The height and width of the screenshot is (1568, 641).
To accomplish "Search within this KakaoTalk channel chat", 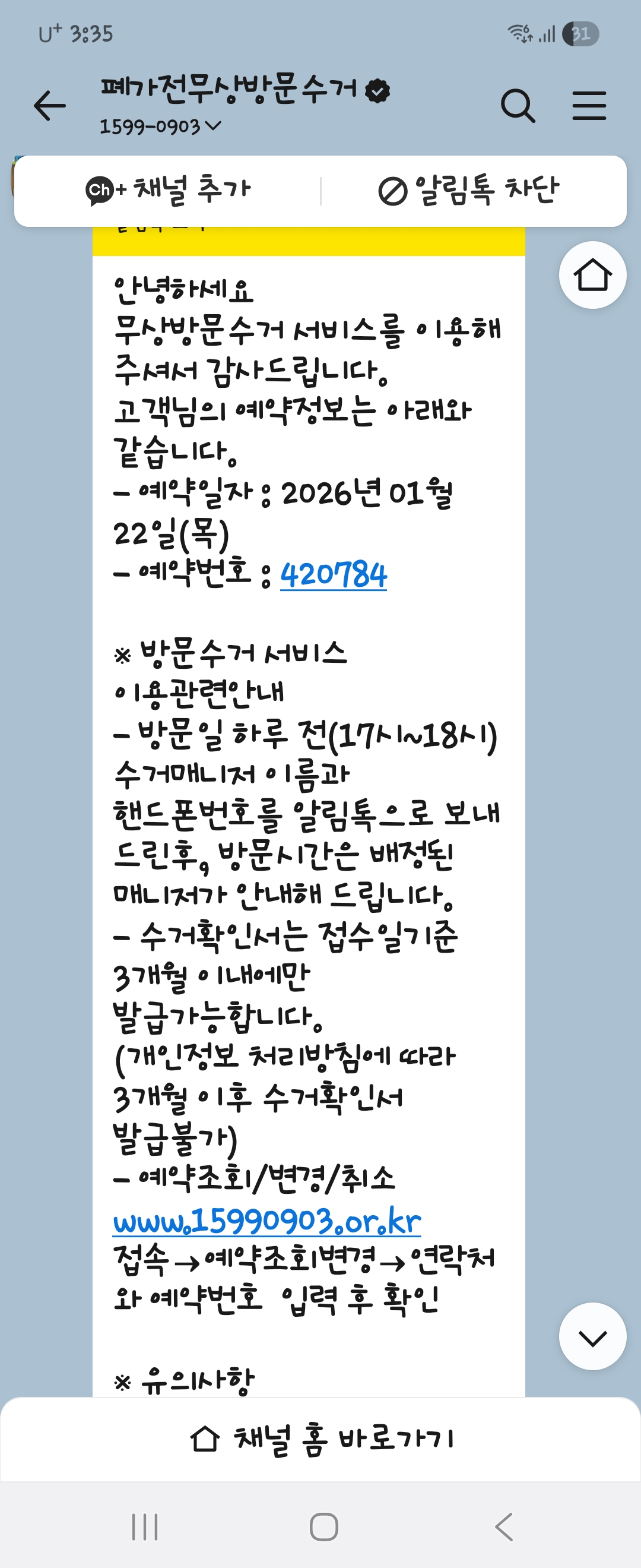I will coord(518,106).
